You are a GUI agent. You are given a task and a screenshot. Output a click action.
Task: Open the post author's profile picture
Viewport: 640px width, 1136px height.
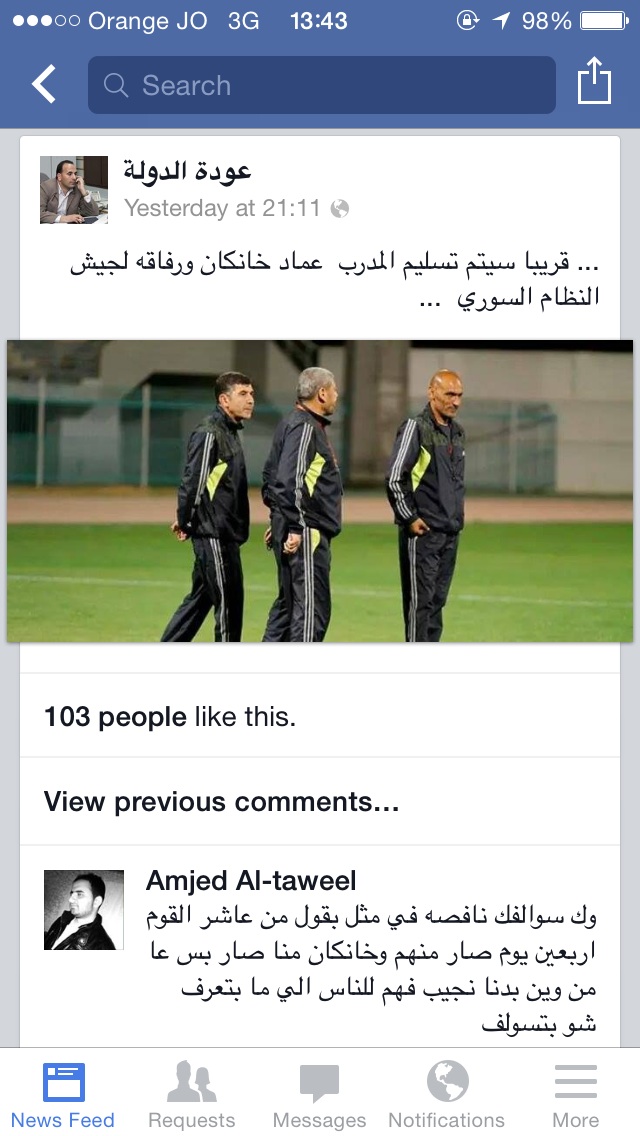tap(74, 190)
